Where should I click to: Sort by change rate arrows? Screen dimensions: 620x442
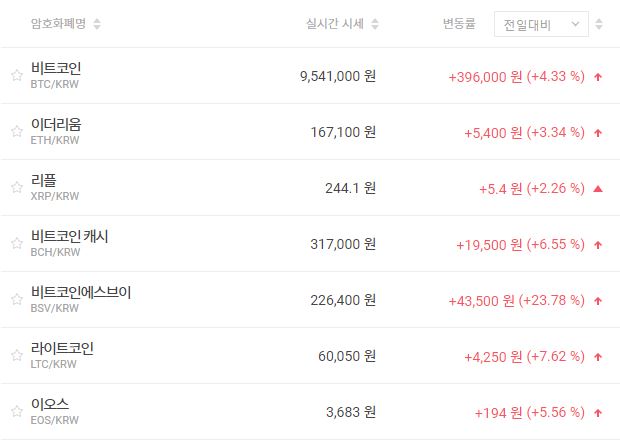(x=599, y=24)
